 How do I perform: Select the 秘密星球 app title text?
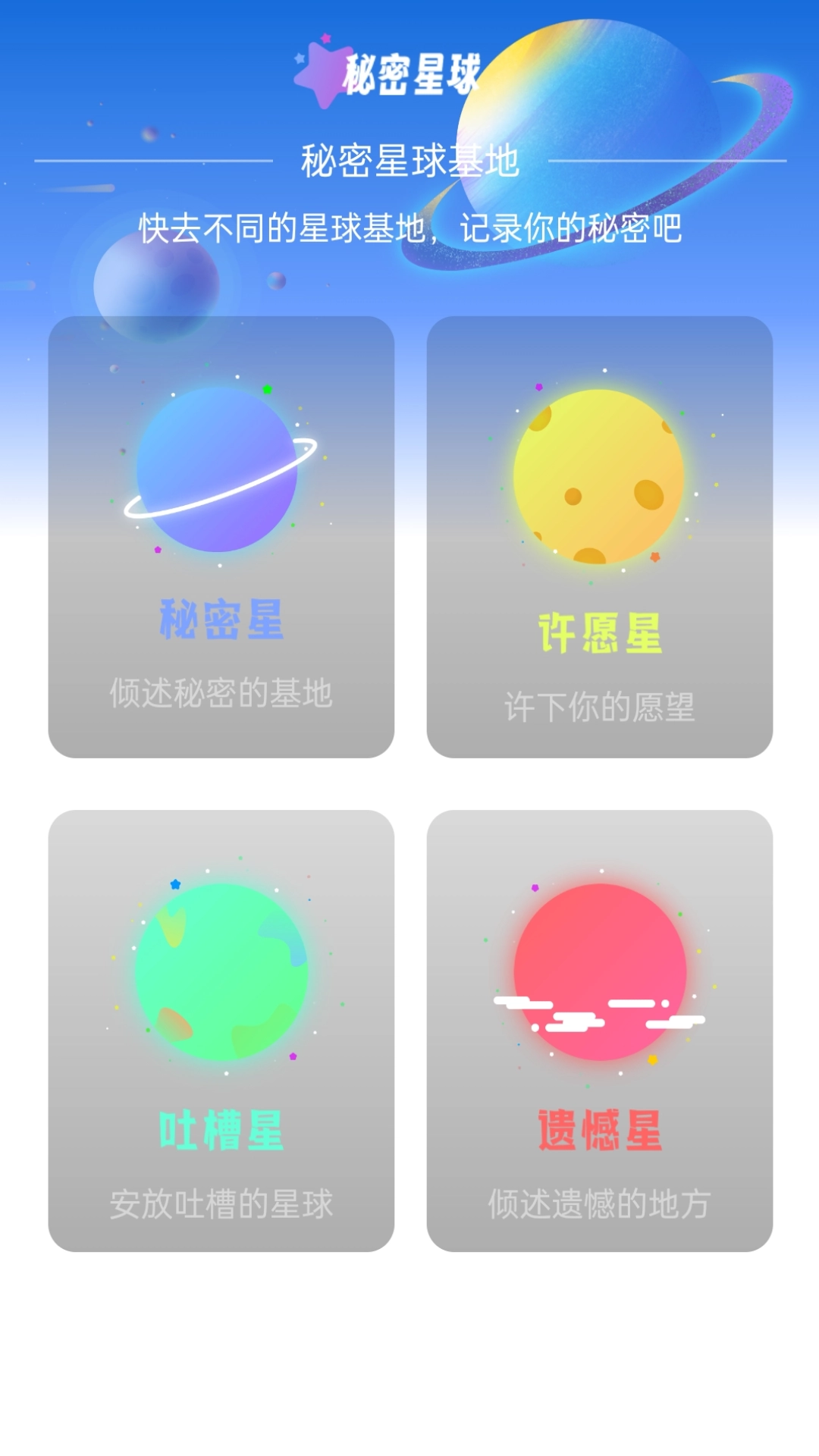tap(413, 72)
